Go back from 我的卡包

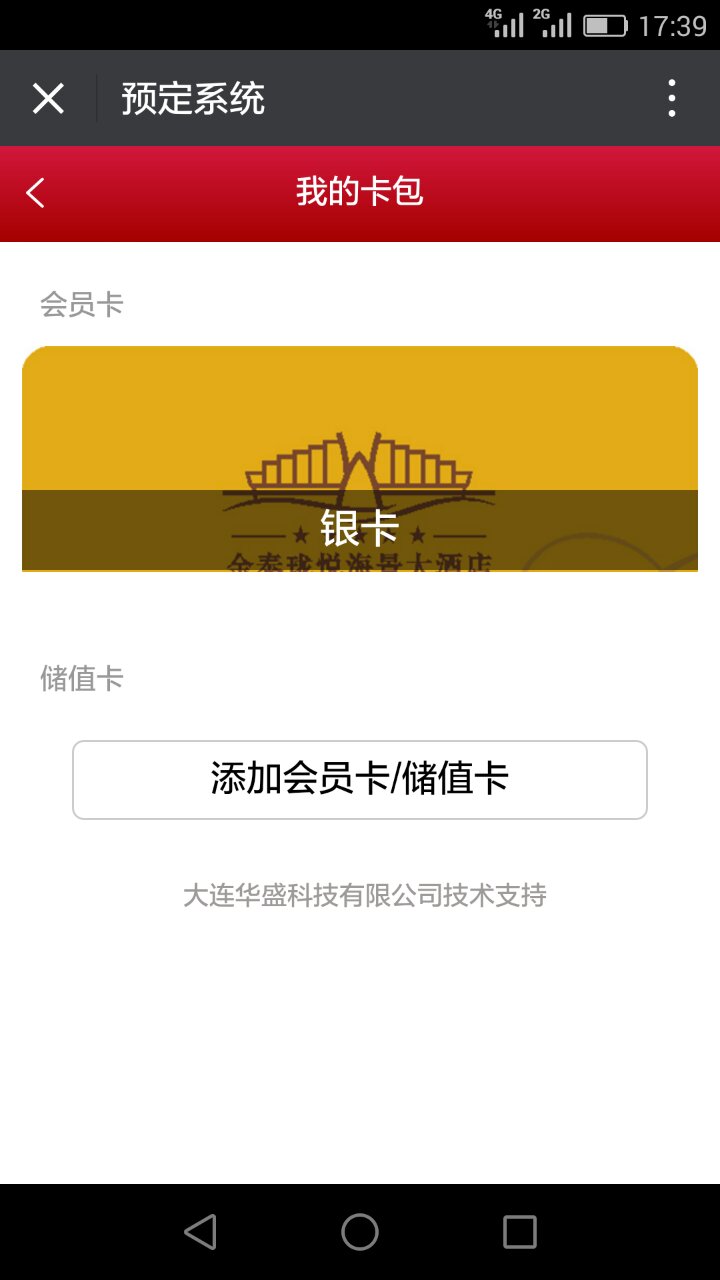tap(36, 193)
